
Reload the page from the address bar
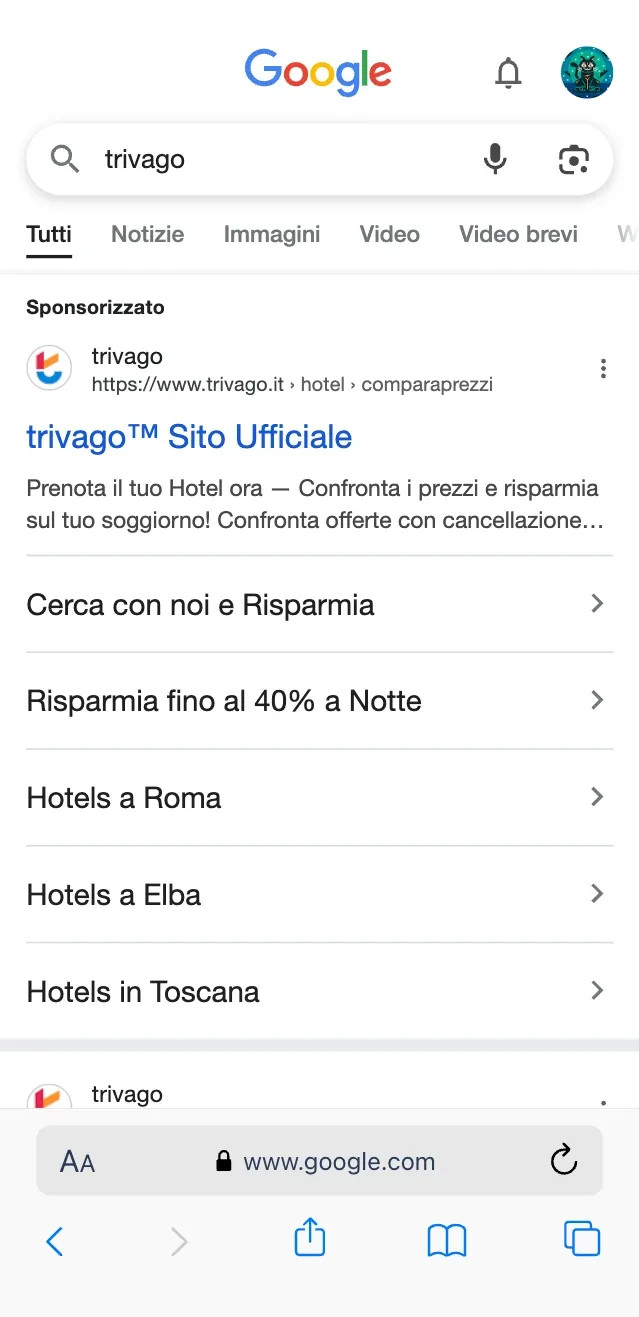tap(564, 1160)
